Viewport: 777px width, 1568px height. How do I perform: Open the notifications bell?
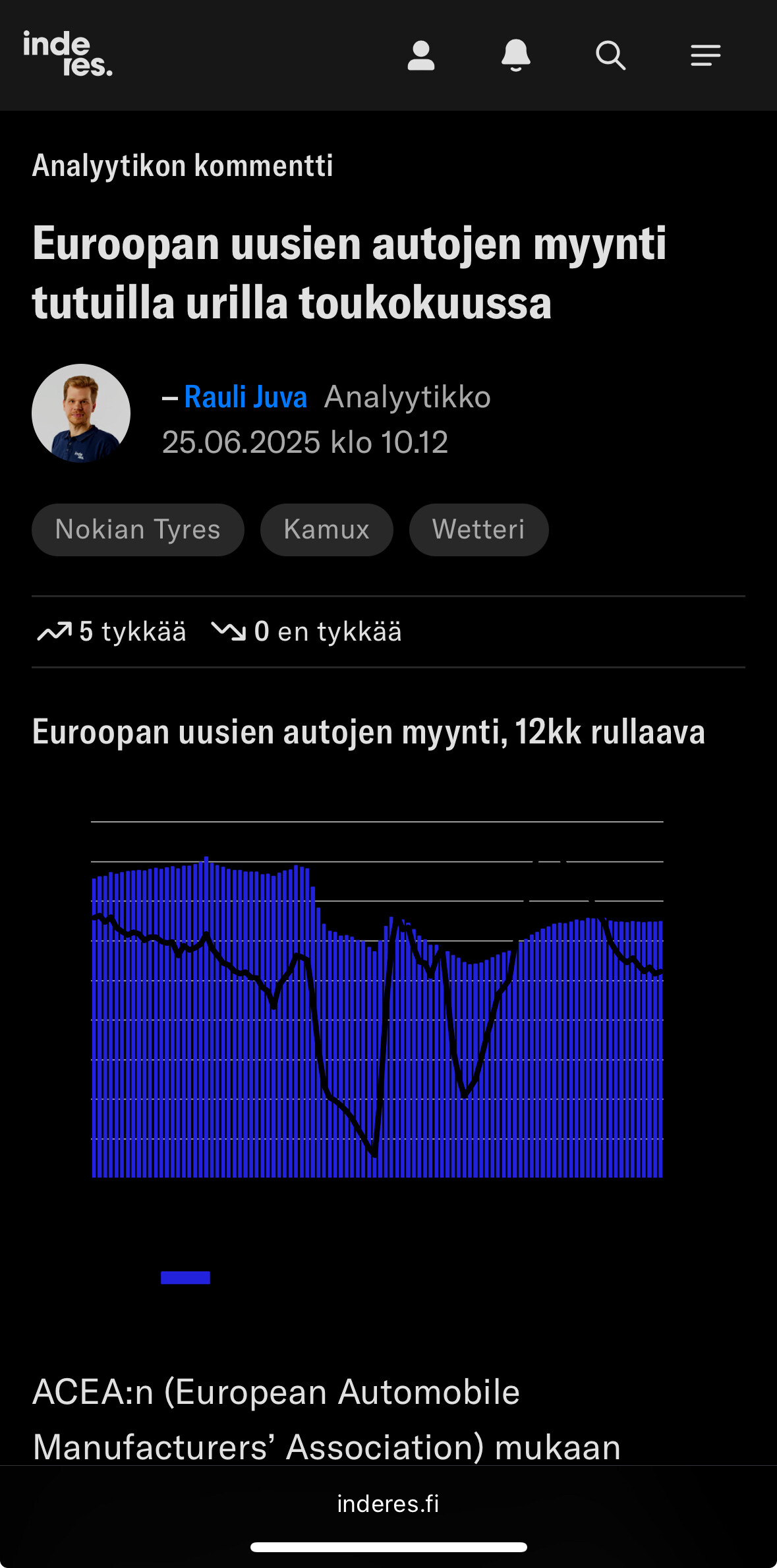click(515, 55)
